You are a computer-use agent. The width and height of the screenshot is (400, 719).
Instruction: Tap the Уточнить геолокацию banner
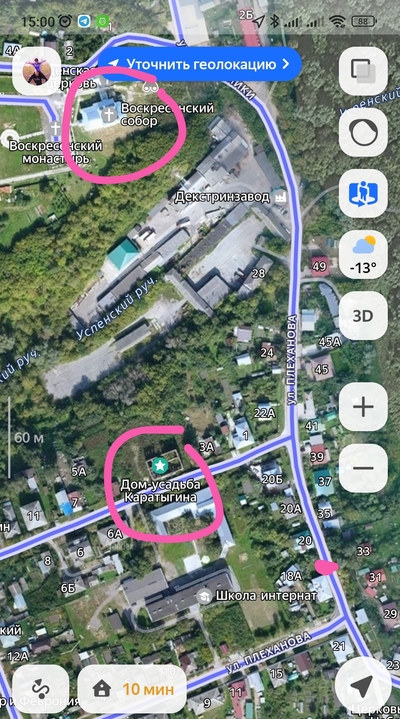click(x=200, y=64)
